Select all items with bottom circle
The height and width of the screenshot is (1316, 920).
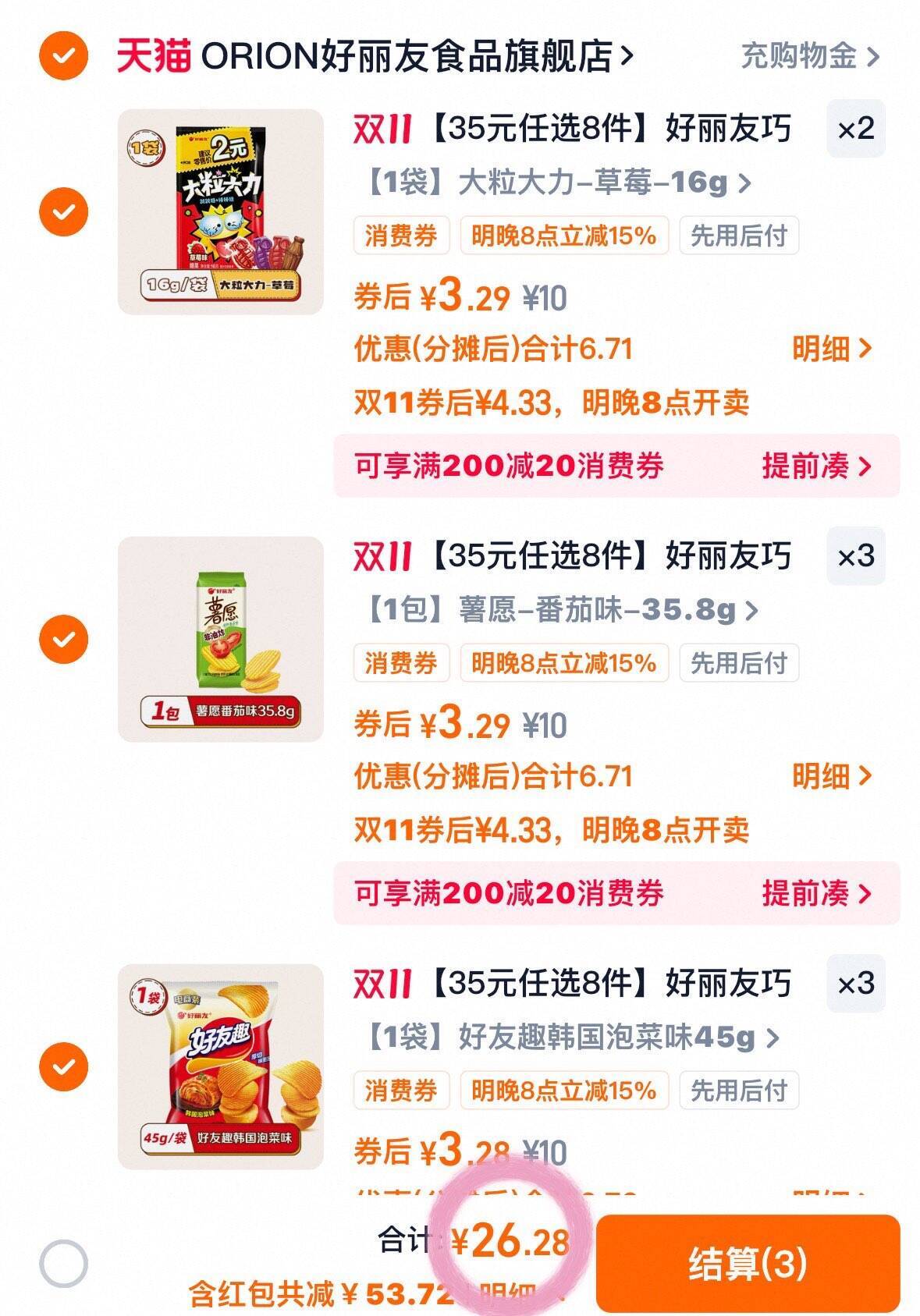tap(63, 1264)
